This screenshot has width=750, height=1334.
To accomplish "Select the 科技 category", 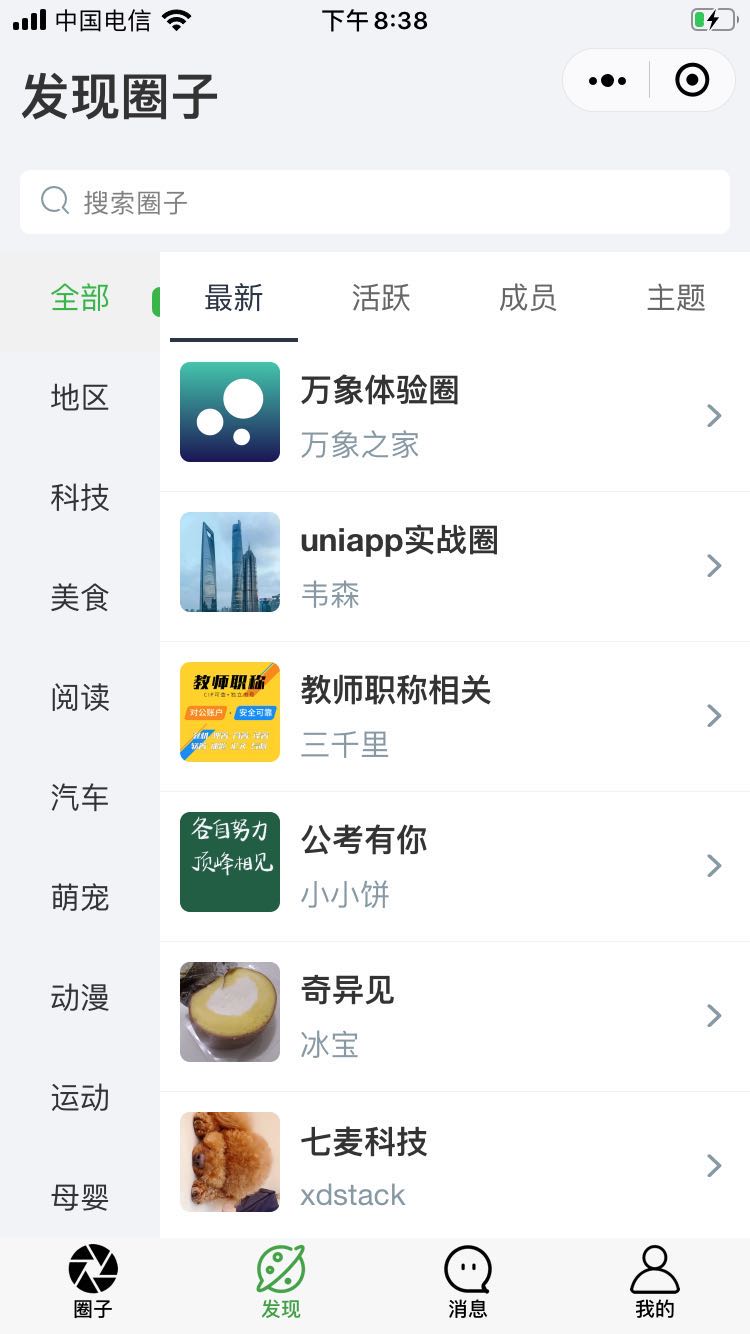I will tap(80, 498).
